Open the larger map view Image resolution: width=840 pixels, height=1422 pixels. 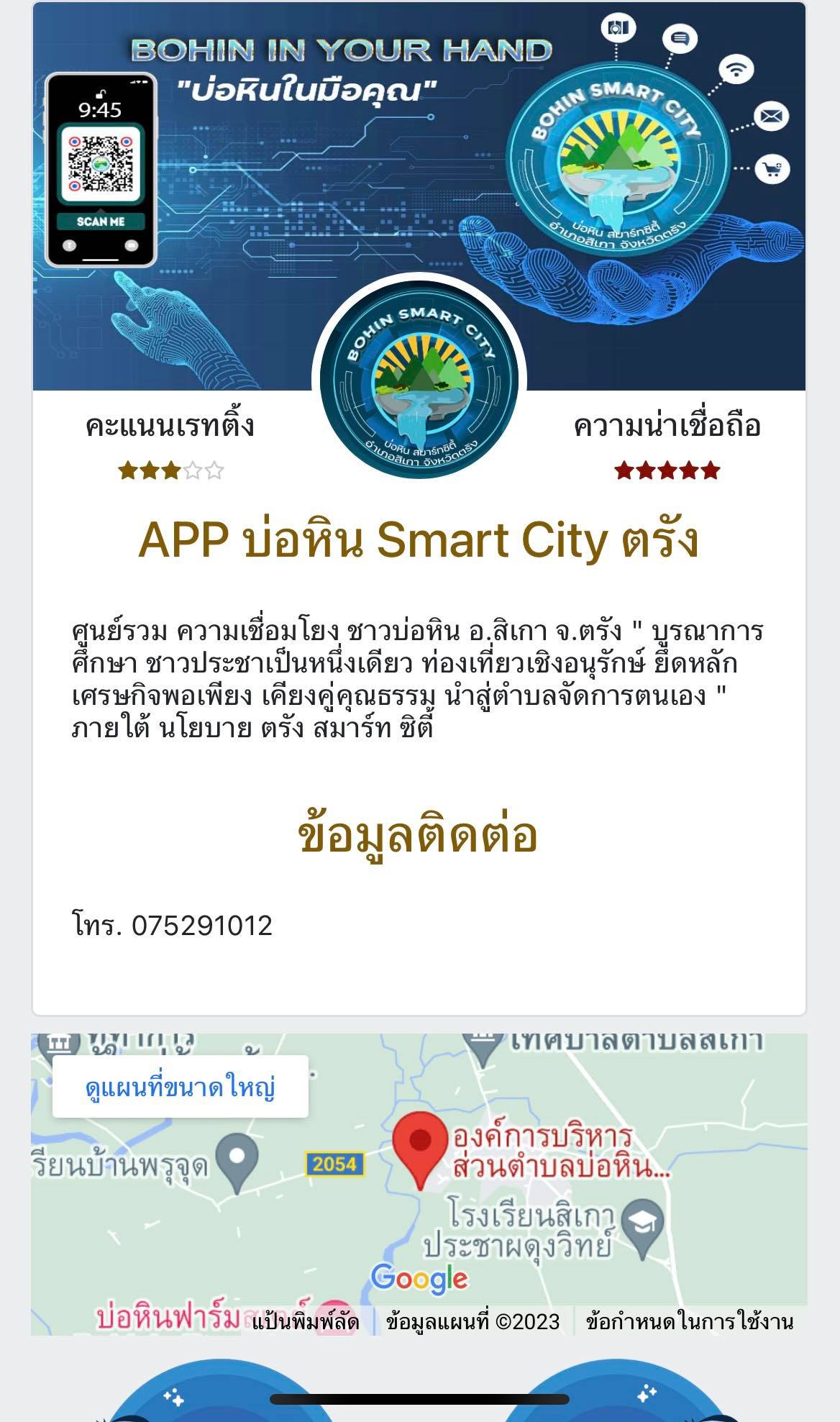click(x=180, y=1087)
